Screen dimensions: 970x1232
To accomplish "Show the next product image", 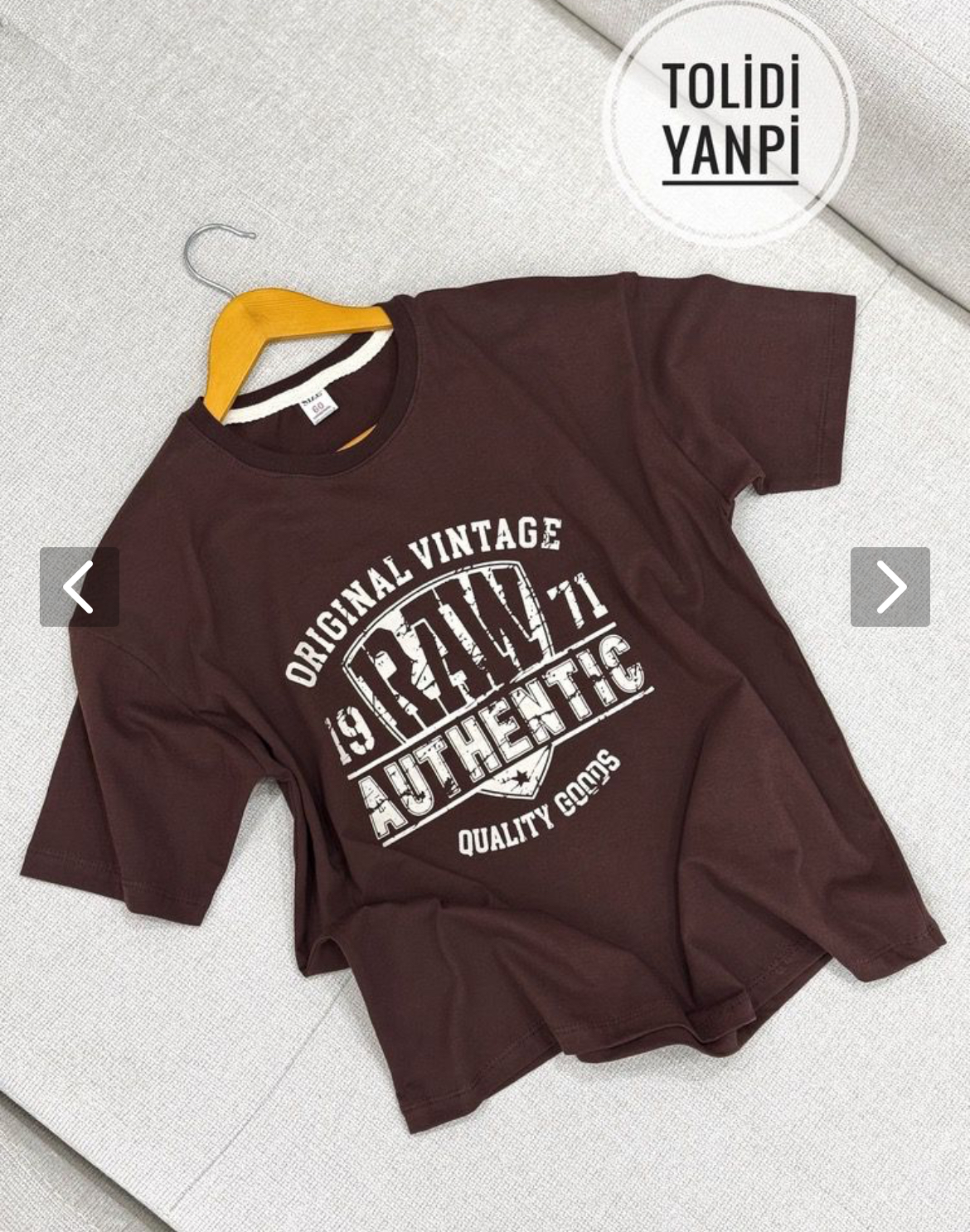I will 890,587.
